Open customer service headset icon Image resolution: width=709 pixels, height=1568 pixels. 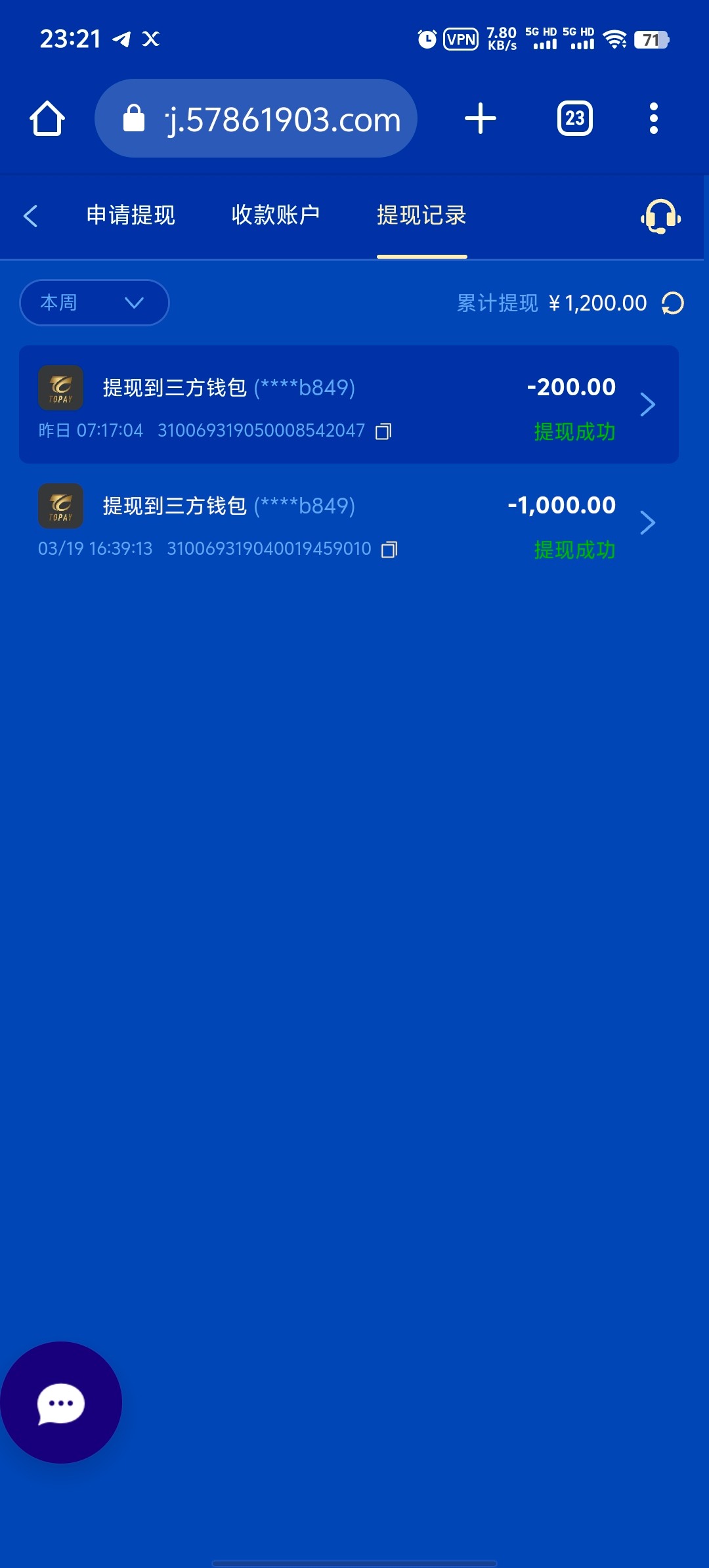(x=660, y=217)
